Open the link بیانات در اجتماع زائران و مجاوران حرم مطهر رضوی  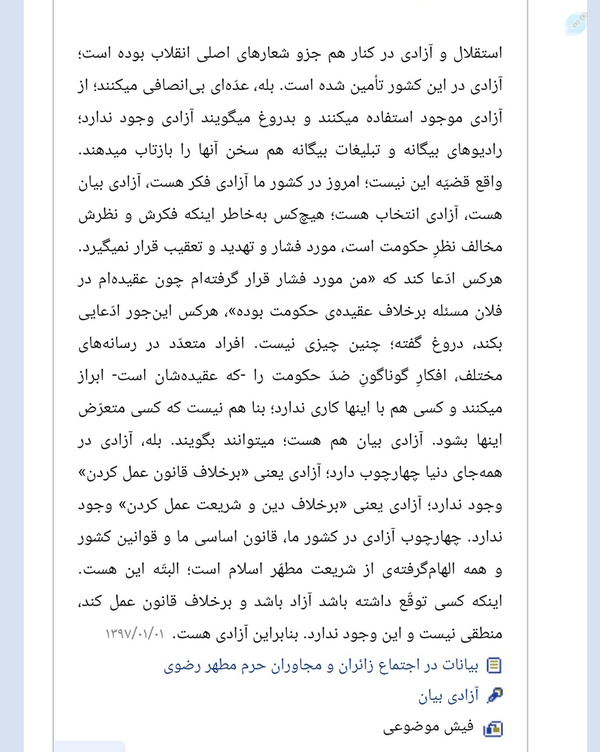[321, 666]
